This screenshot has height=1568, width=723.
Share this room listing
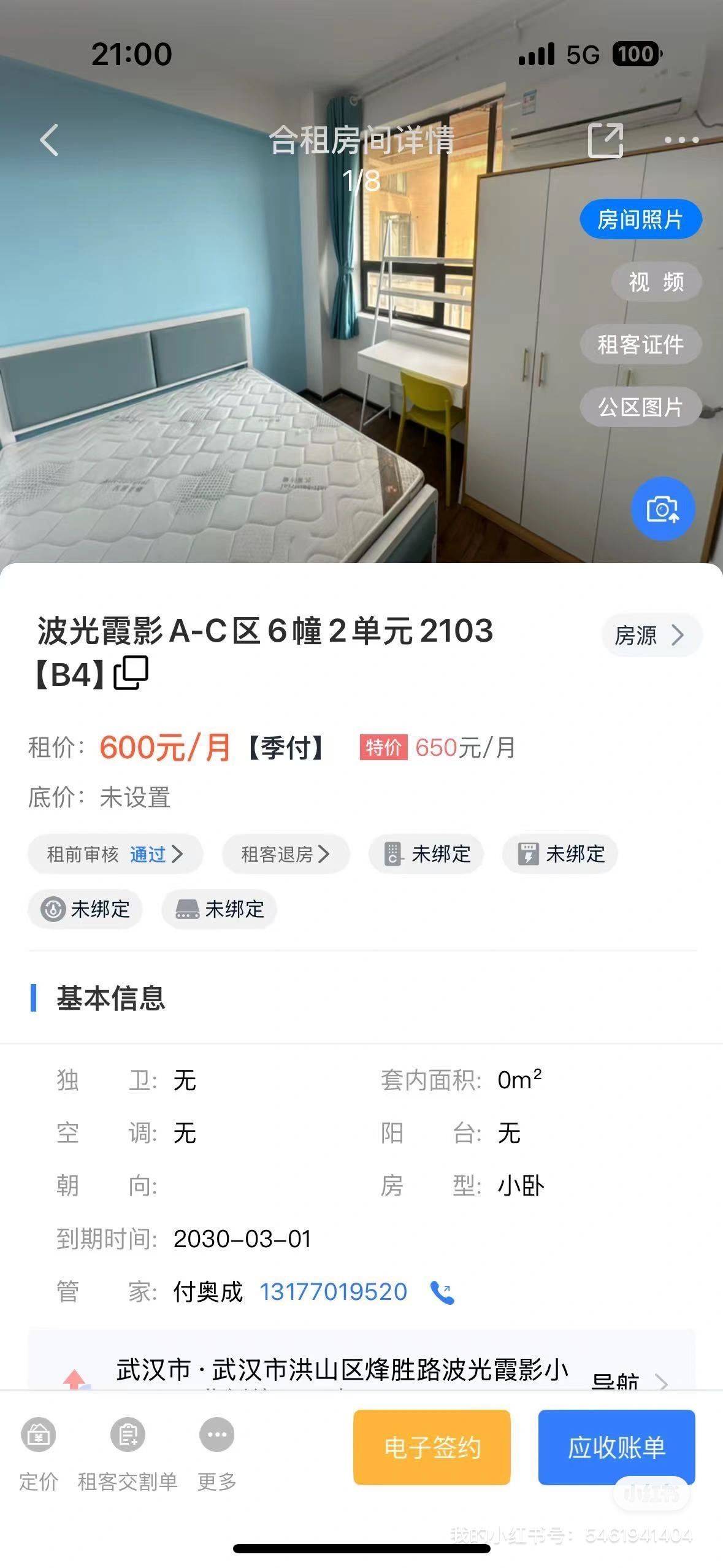(605, 140)
